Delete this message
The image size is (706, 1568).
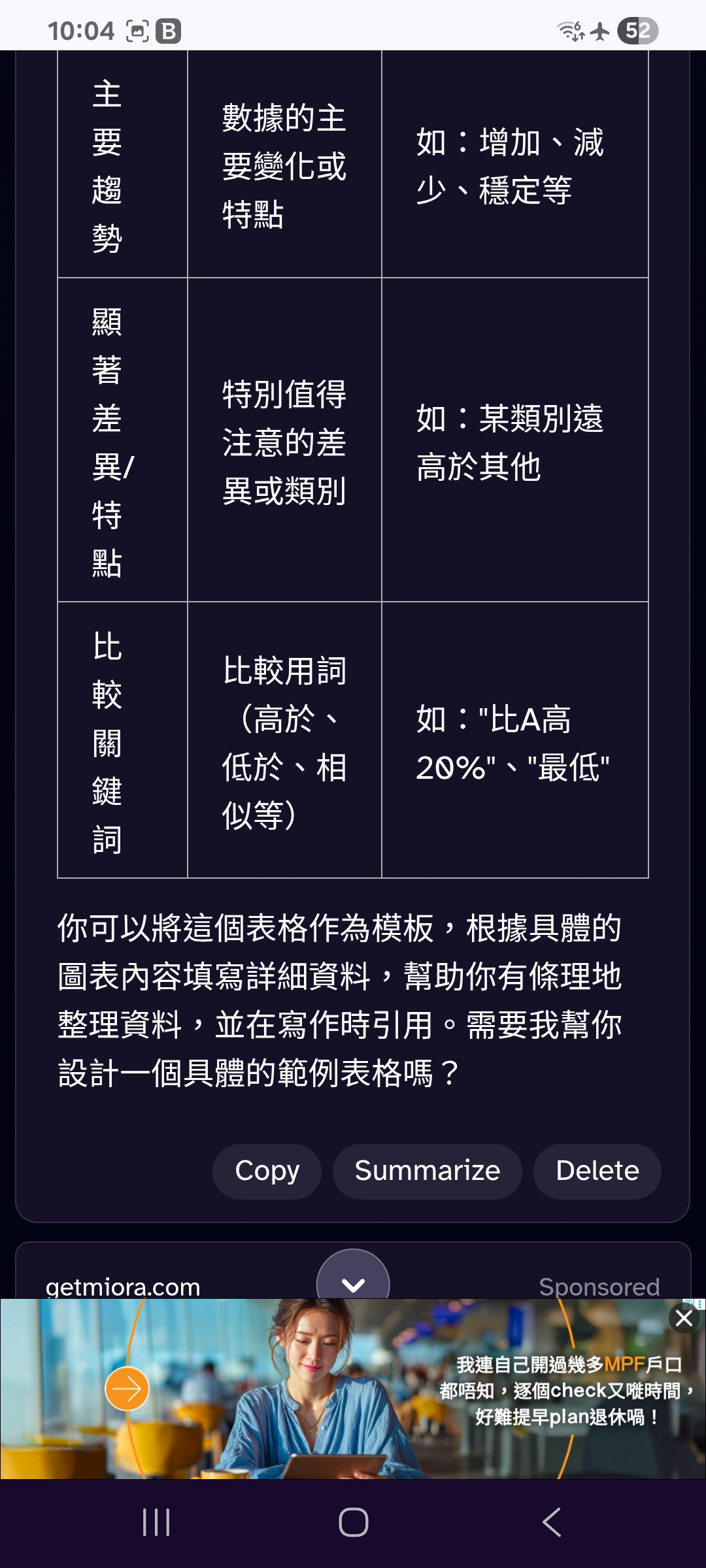[597, 1171]
